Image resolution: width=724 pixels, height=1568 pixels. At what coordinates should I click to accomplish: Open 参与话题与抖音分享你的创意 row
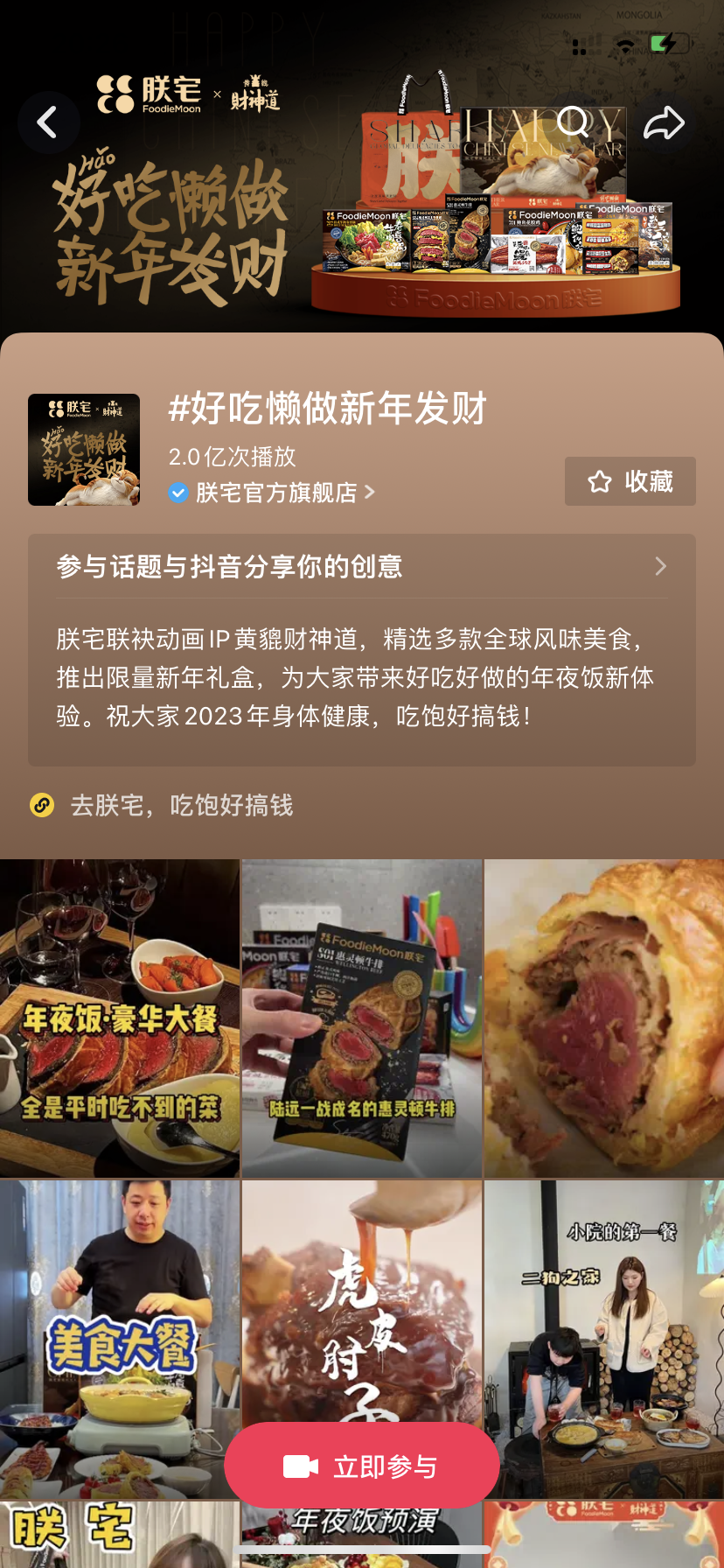[x=361, y=566]
